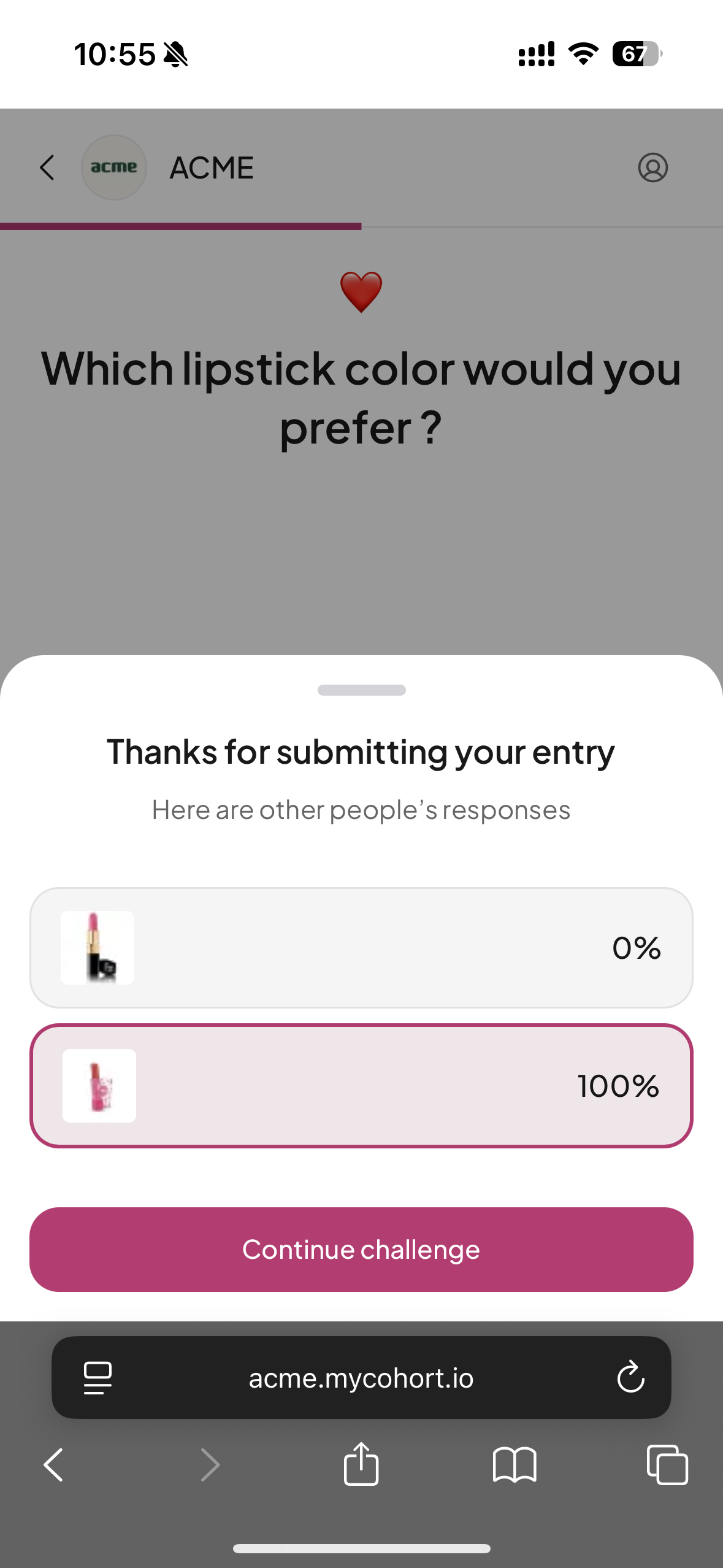The width and height of the screenshot is (723, 1568).
Task: Show open Safari tabs
Action: click(667, 1465)
